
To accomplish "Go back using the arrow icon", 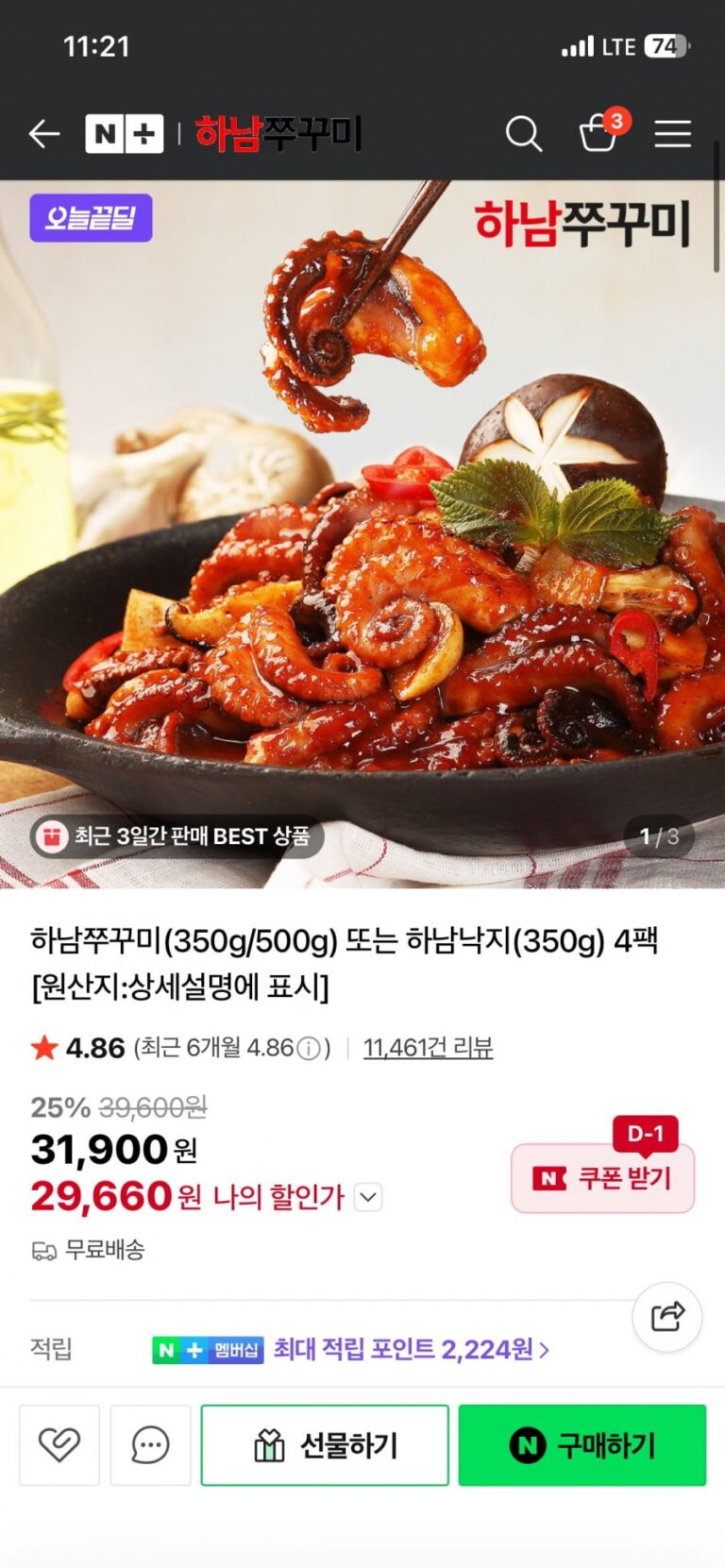I will pos(44,134).
